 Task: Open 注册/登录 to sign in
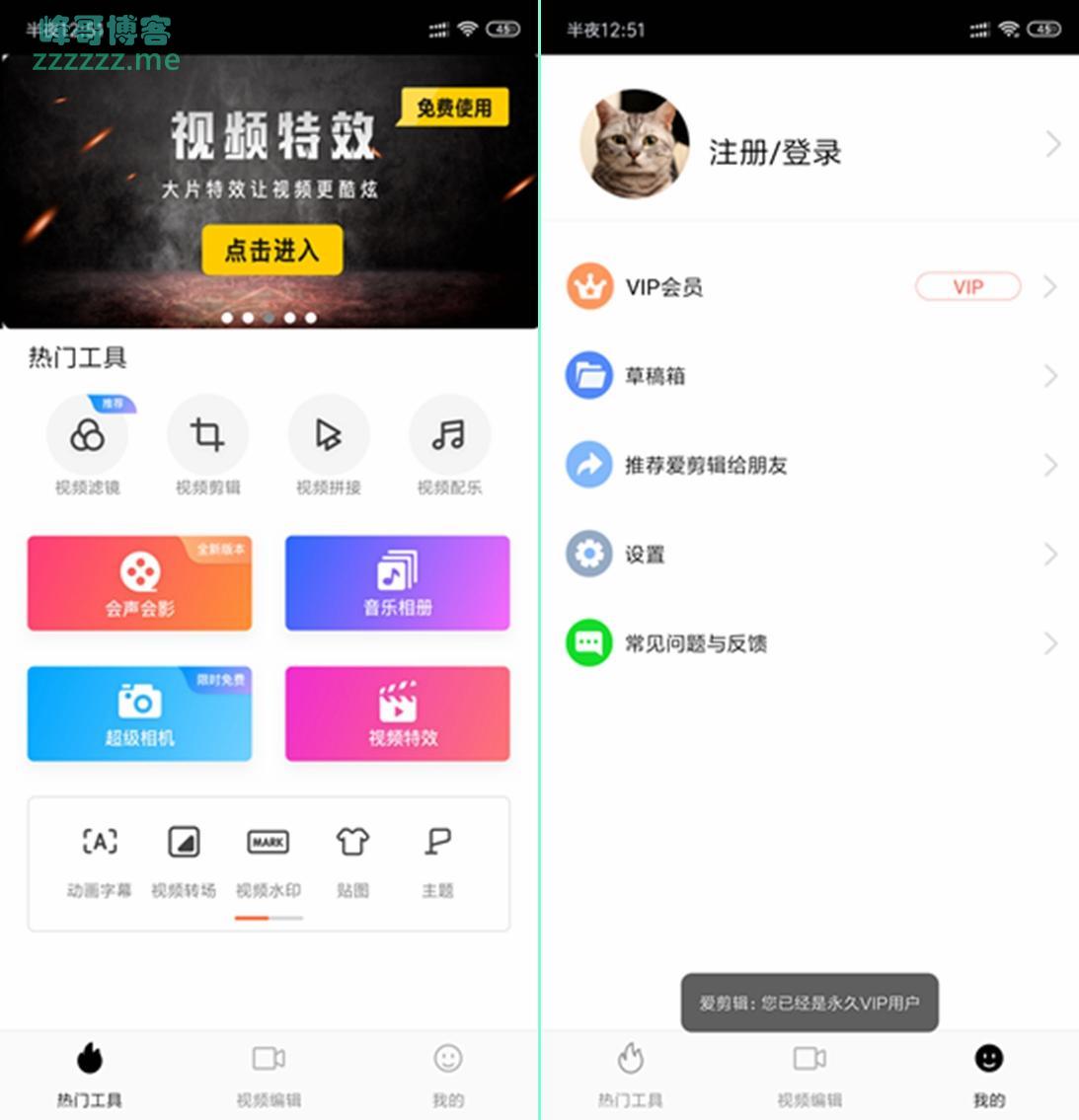tap(775, 152)
